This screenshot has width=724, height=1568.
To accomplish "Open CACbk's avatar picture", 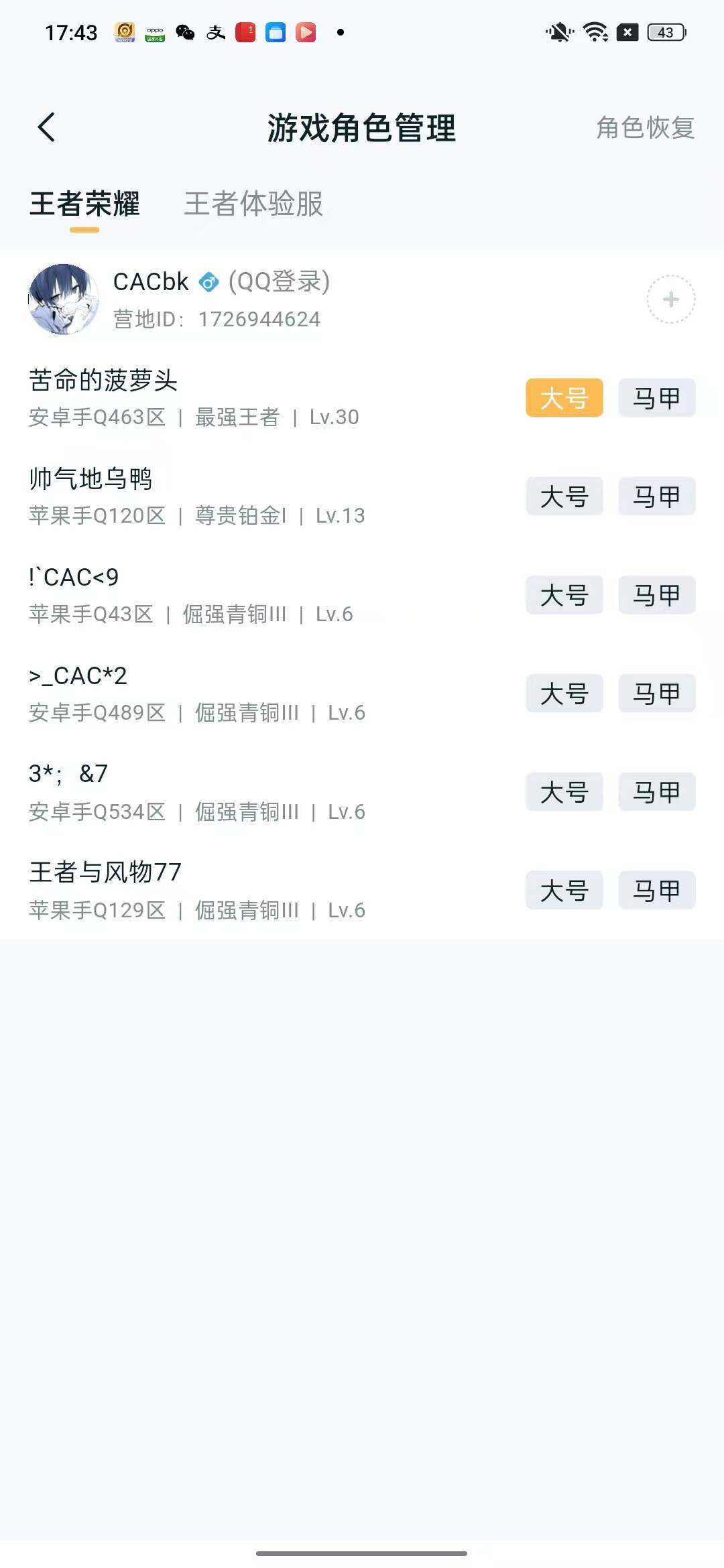I will [x=64, y=300].
